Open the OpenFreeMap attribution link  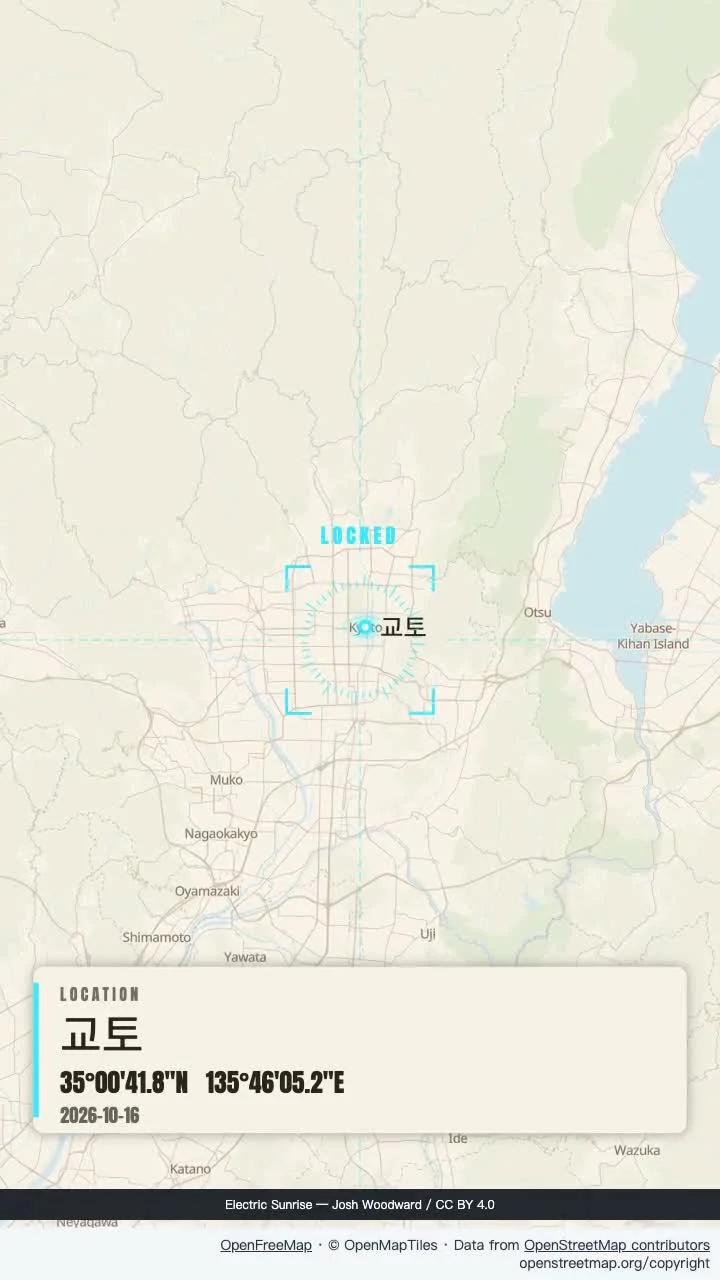(x=266, y=1245)
